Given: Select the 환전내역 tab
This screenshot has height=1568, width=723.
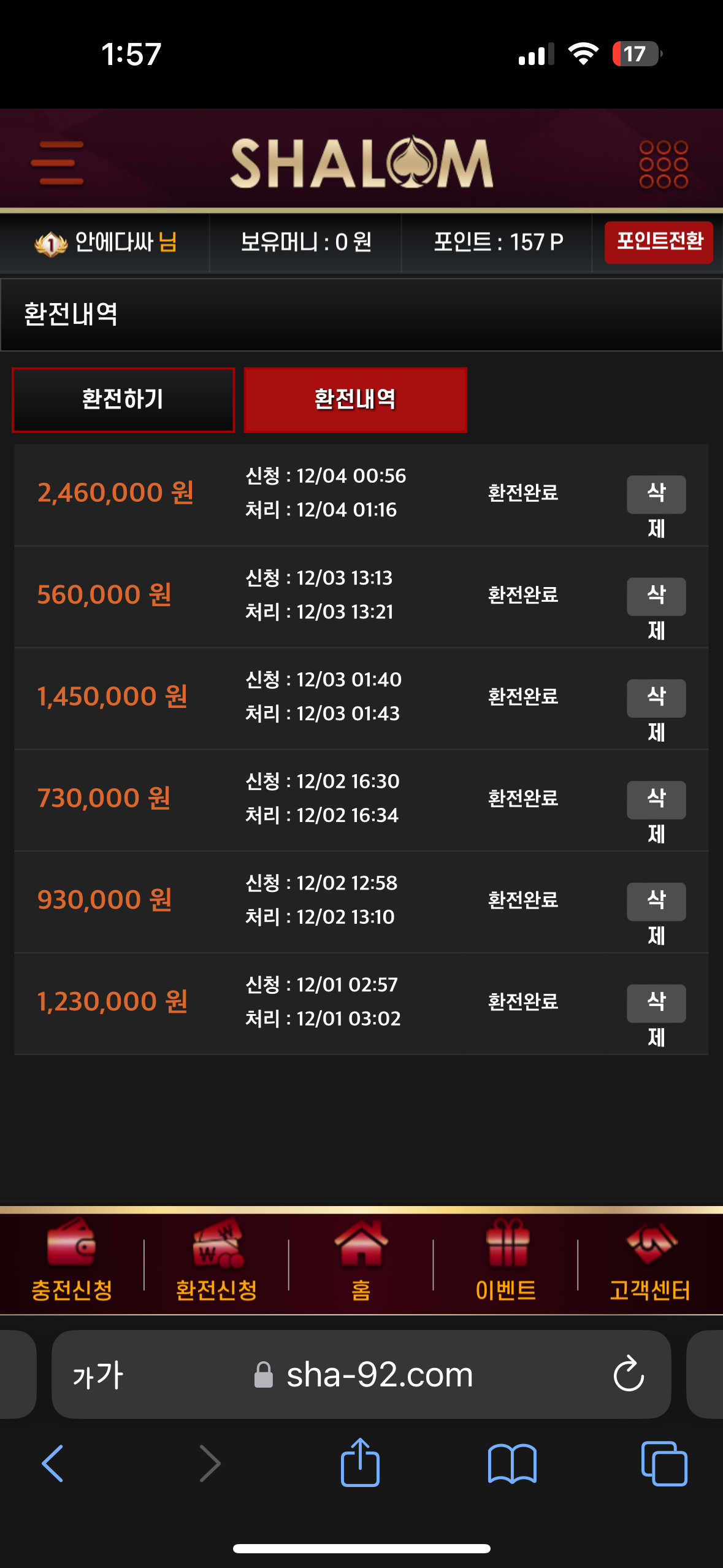Looking at the screenshot, I should coord(355,400).
